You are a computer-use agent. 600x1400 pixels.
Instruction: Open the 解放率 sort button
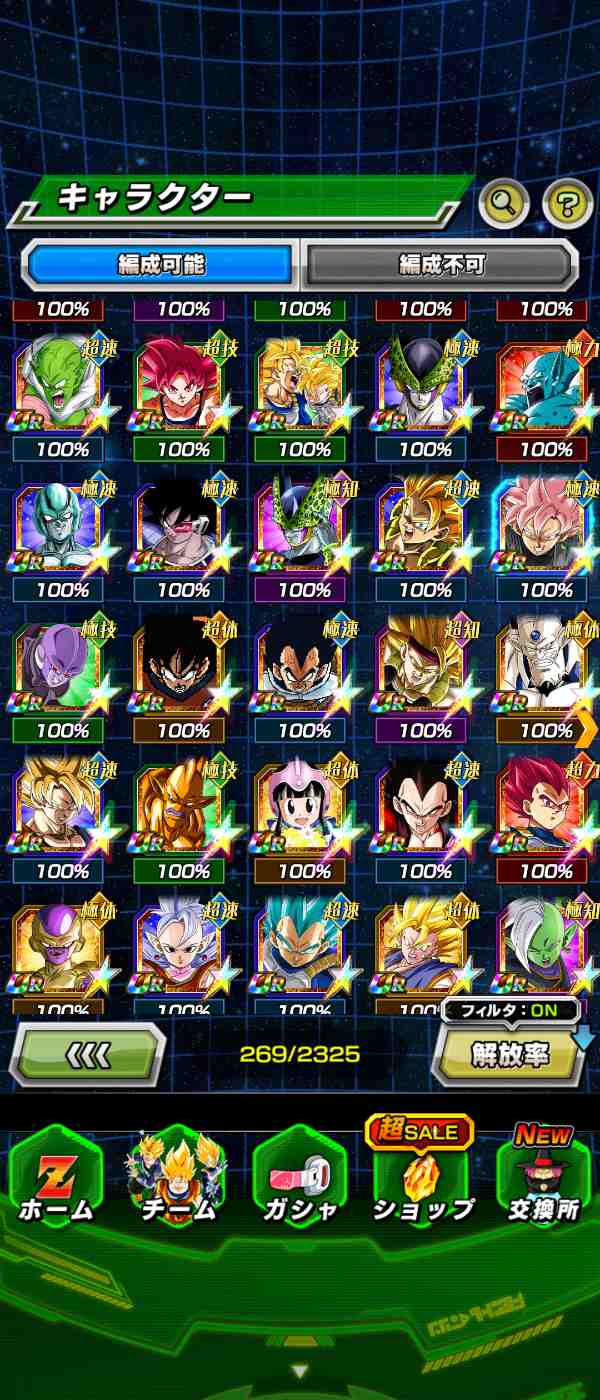[x=510, y=1056]
